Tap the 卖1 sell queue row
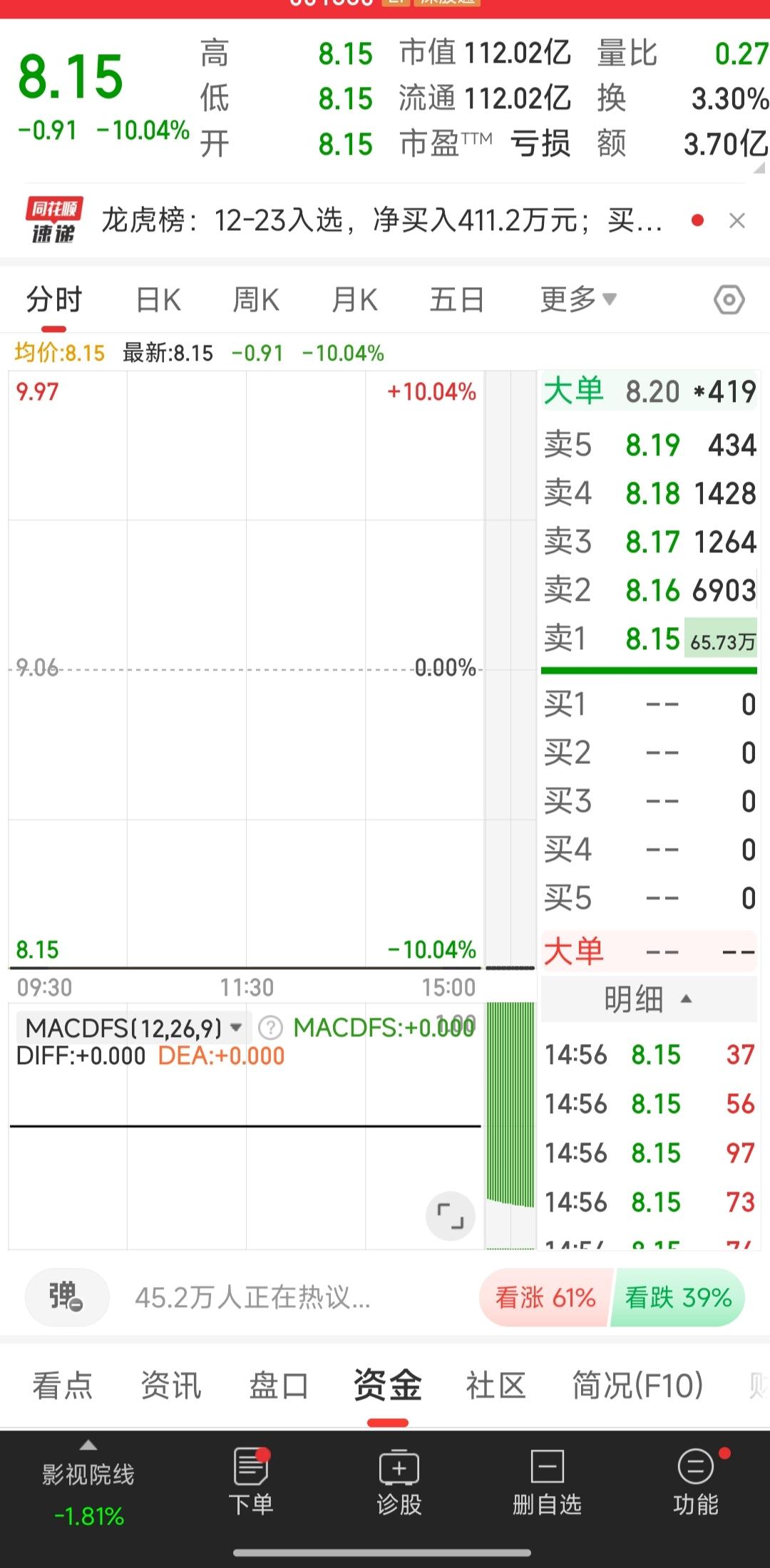The width and height of the screenshot is (770, 1568). pyautogui.click(x=649, y=639)
